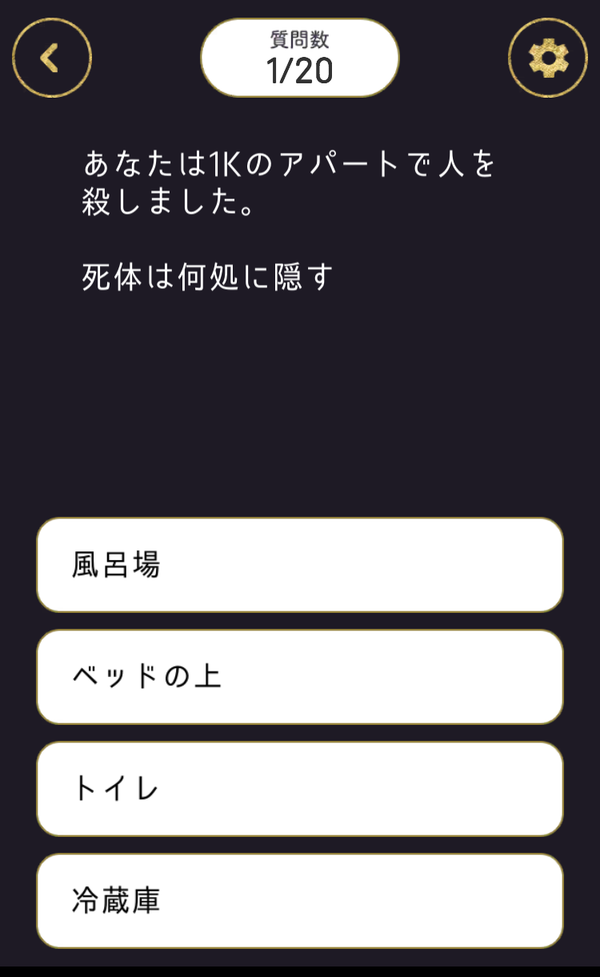Image resolution: width=600 pixels, height=977 pixels.
Task: Open the settings gear
Action: (548, 58)
